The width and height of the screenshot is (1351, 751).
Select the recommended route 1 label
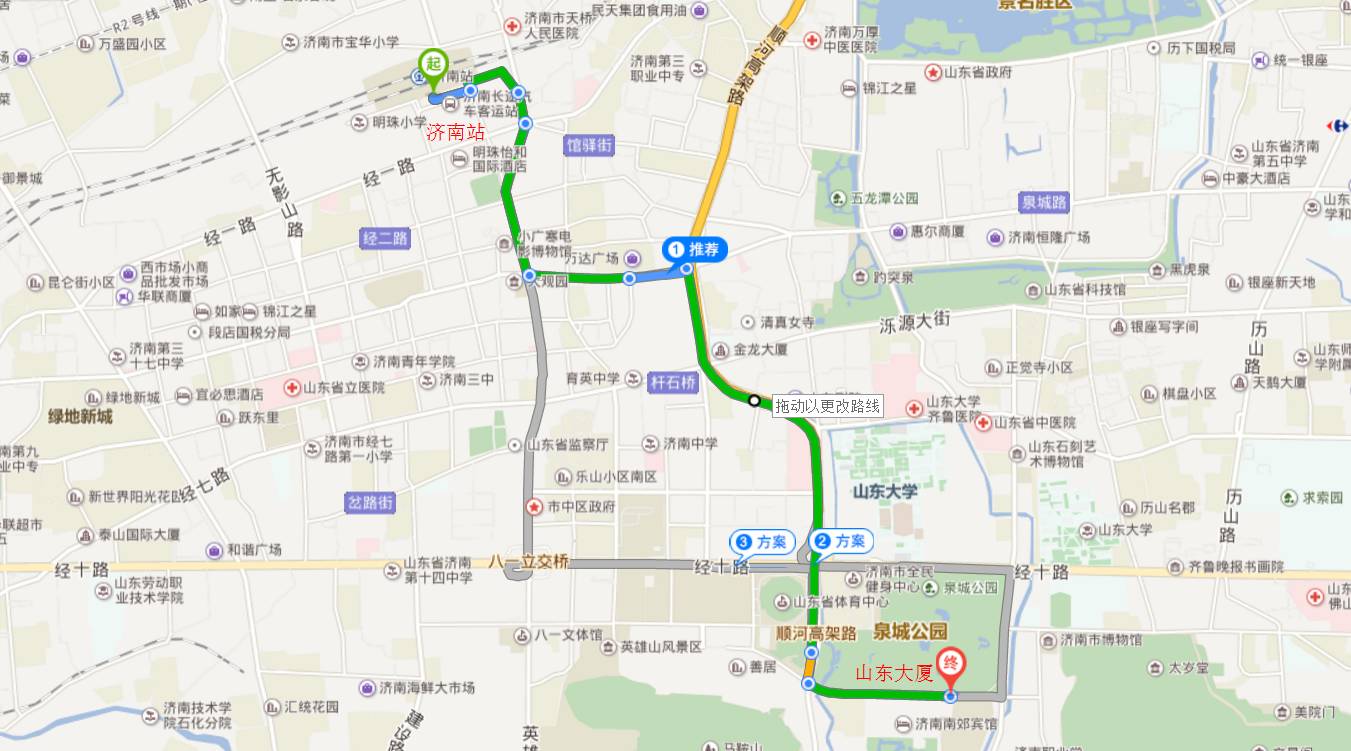click(696, 249)
